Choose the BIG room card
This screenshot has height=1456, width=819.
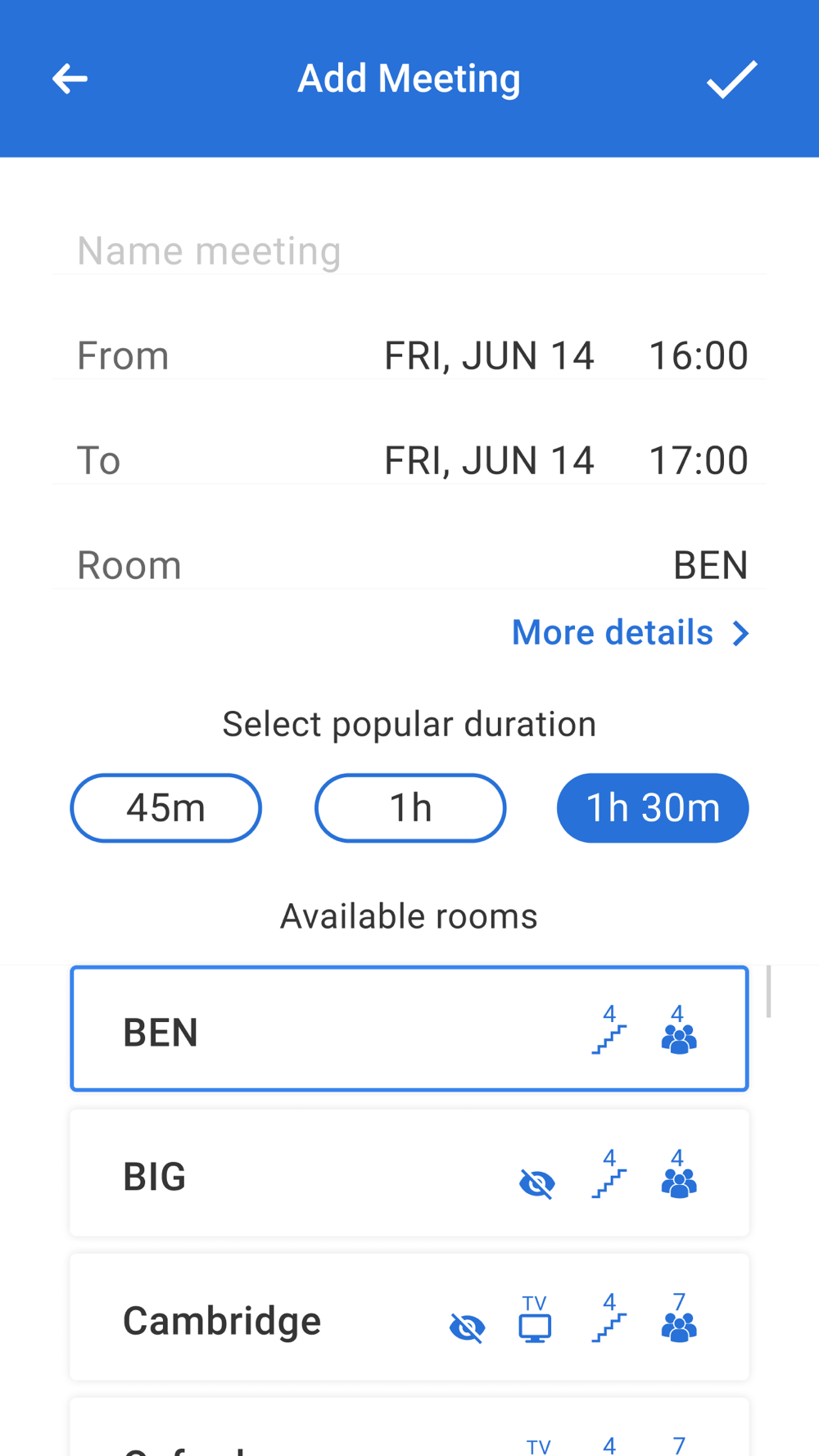pos(409,1173)
